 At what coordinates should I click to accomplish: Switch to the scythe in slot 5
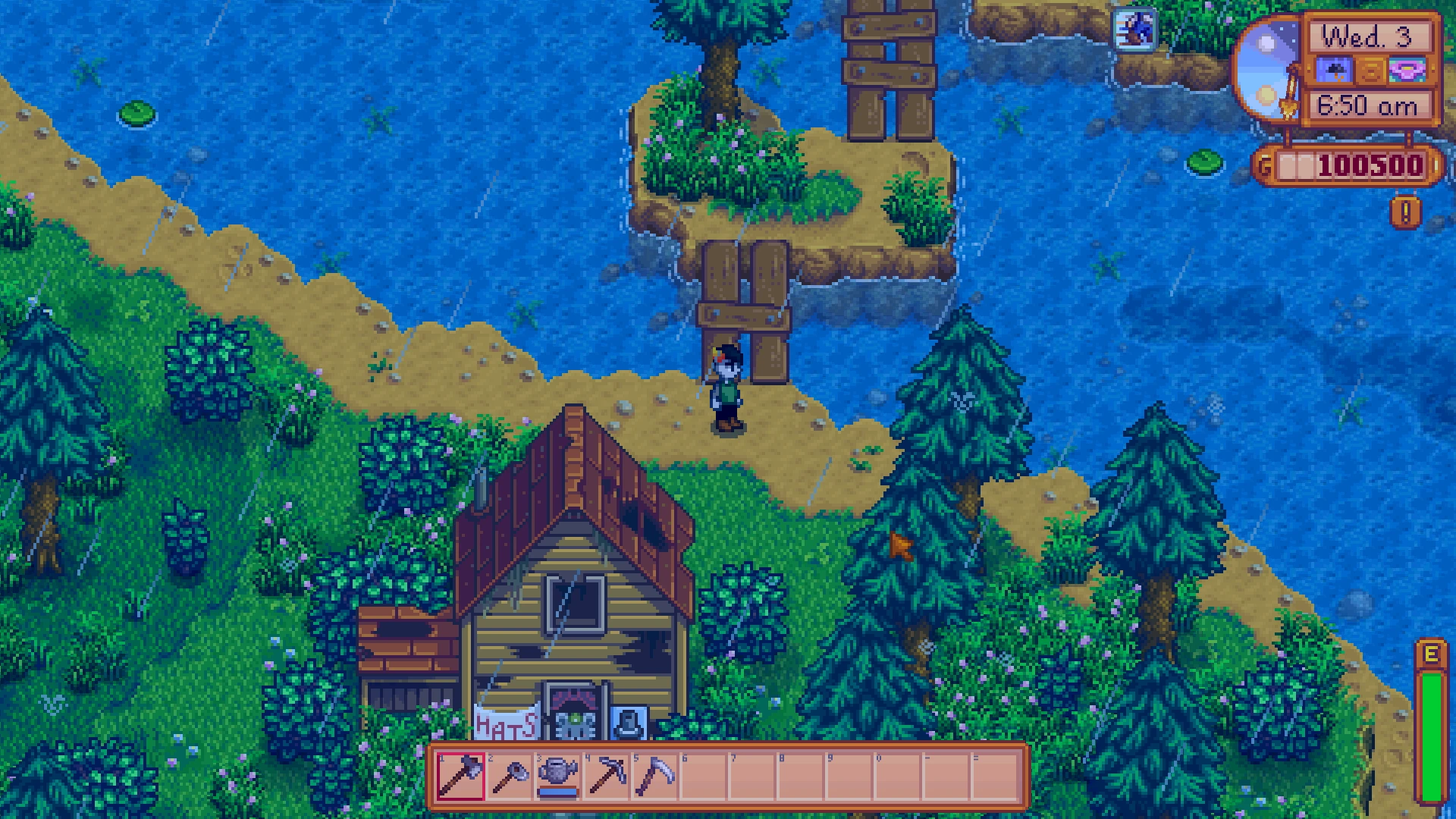(x=655, y=776)
